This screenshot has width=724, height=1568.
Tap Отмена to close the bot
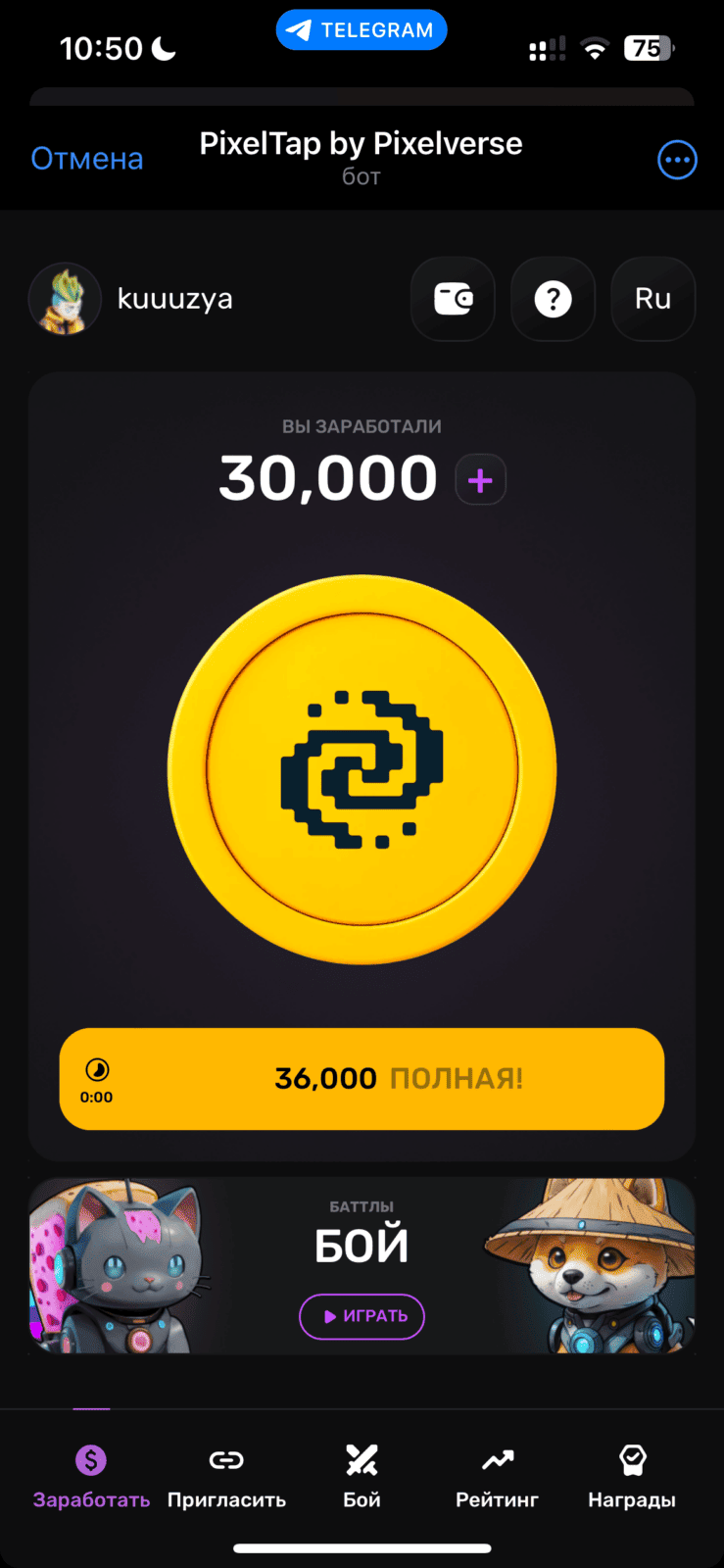(87, 159)
